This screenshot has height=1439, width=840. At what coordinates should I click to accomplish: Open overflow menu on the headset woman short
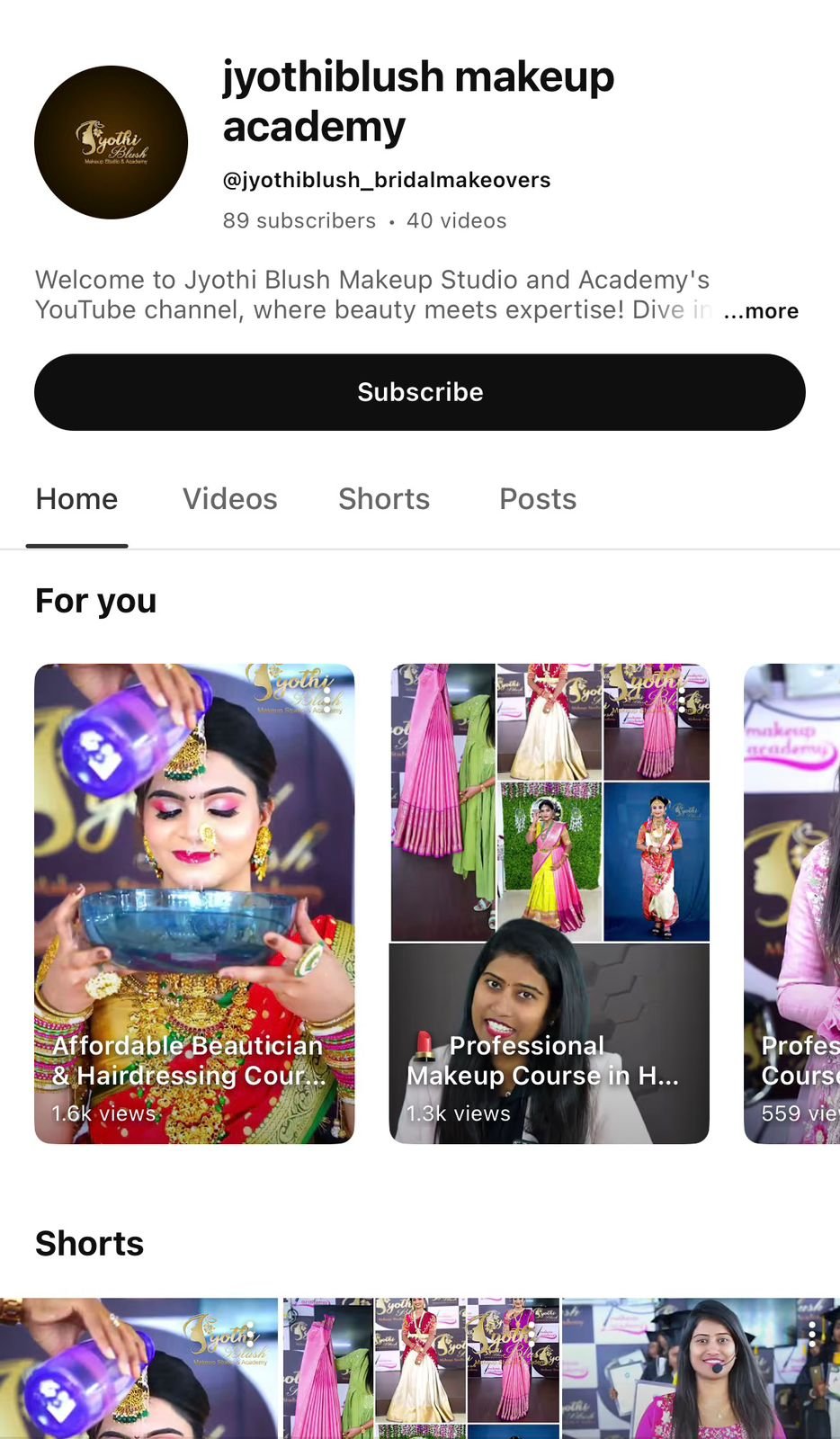(812, 1334)
